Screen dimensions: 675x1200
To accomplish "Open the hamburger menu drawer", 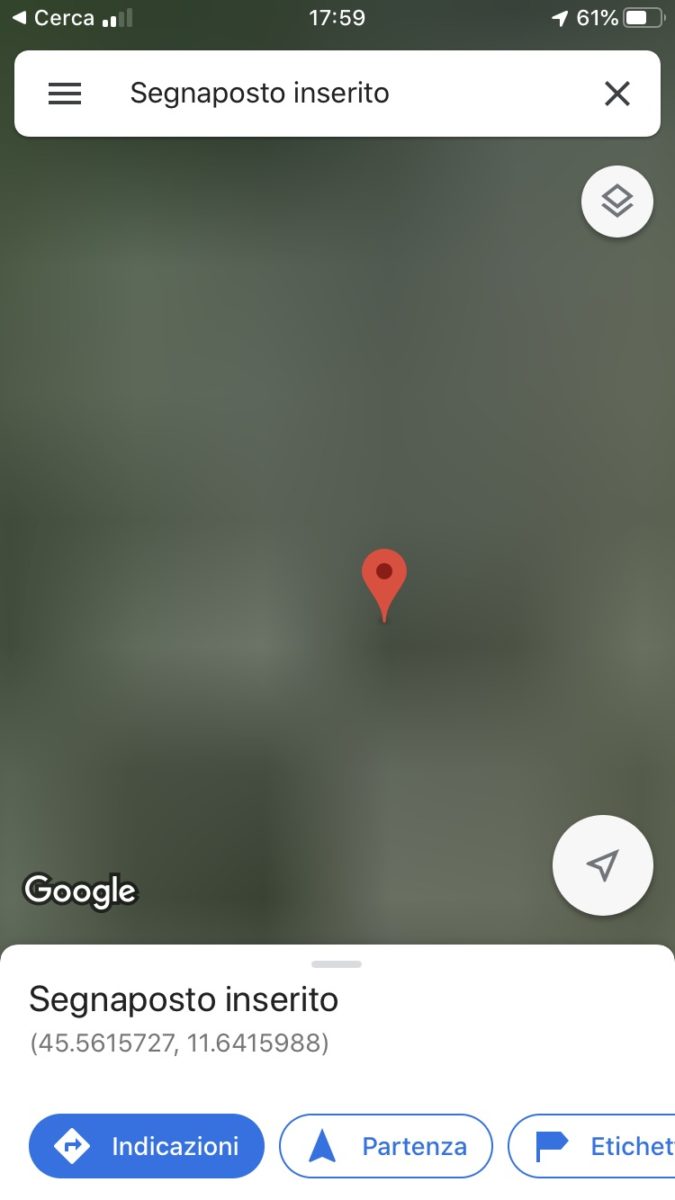I will [x=65, y=94].
